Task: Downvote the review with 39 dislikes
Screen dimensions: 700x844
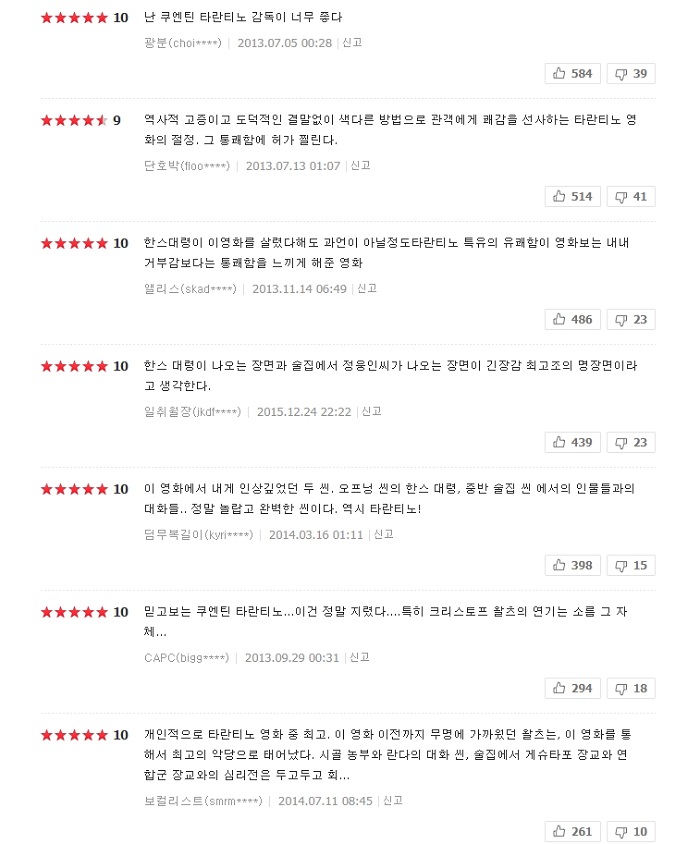Action: pos(631,73)
